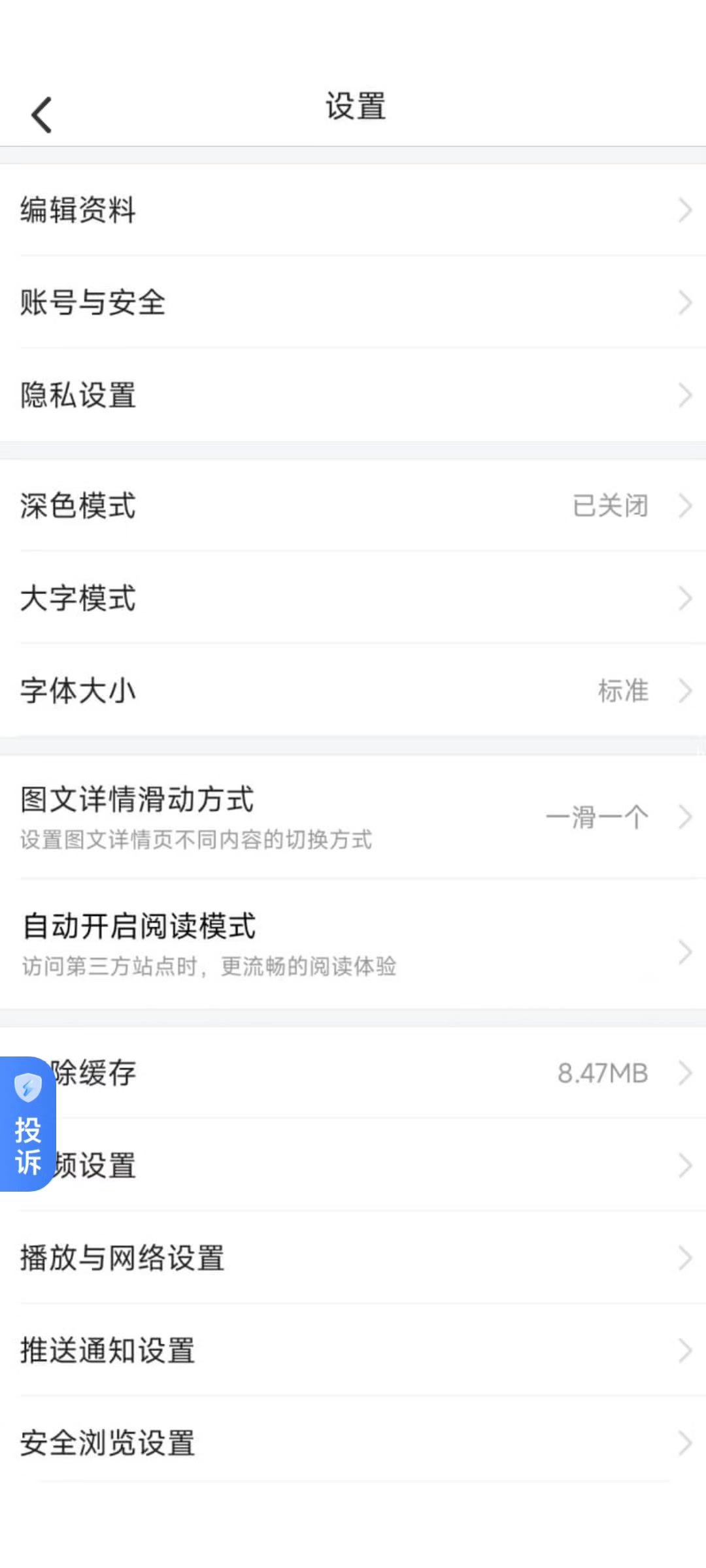Screen dimensions: 706x1568
Task: Go back from the 设置 page
Action: pyautogui.click(x=42, y=115)
